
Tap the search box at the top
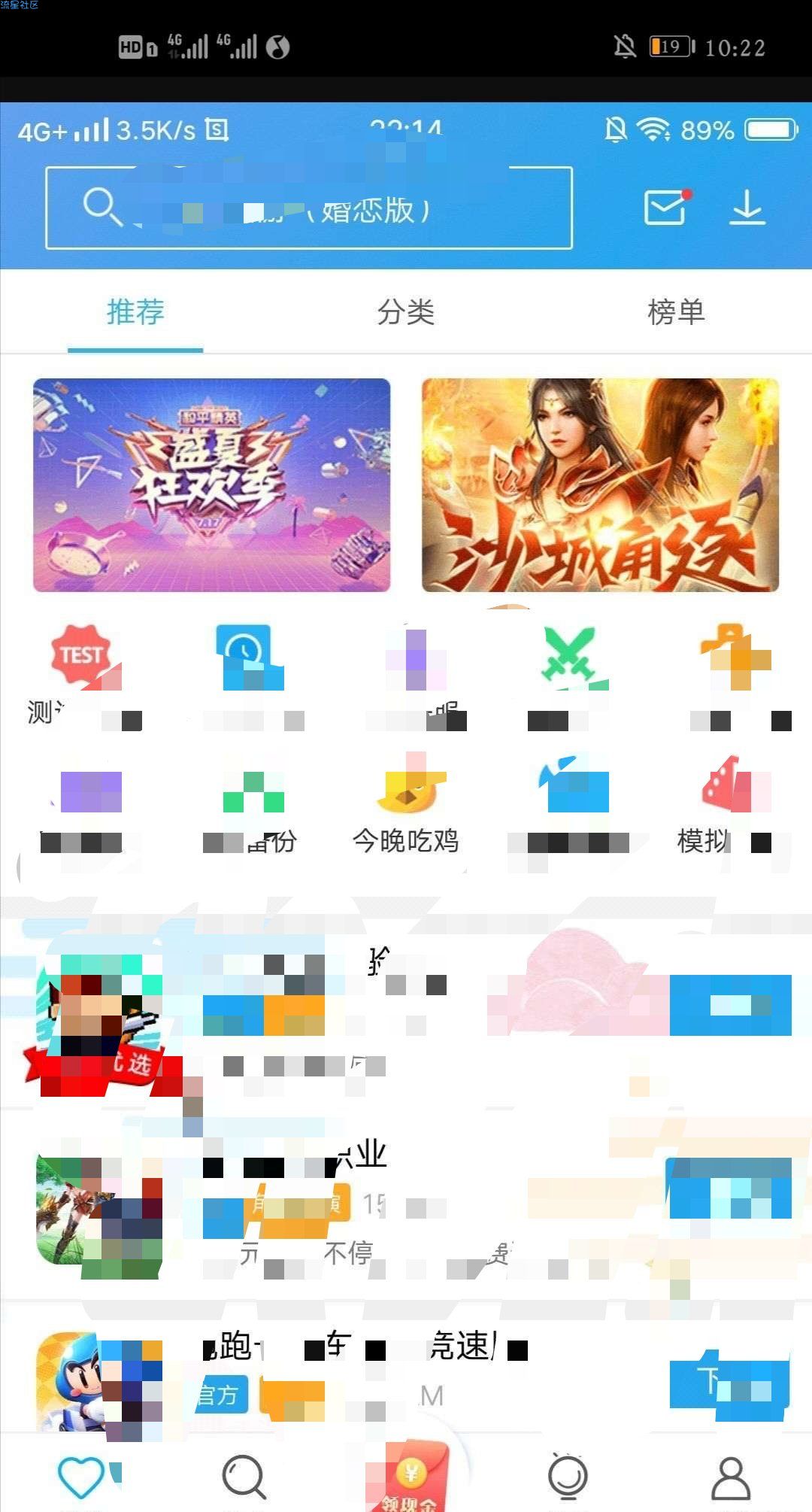coord(308,208)
